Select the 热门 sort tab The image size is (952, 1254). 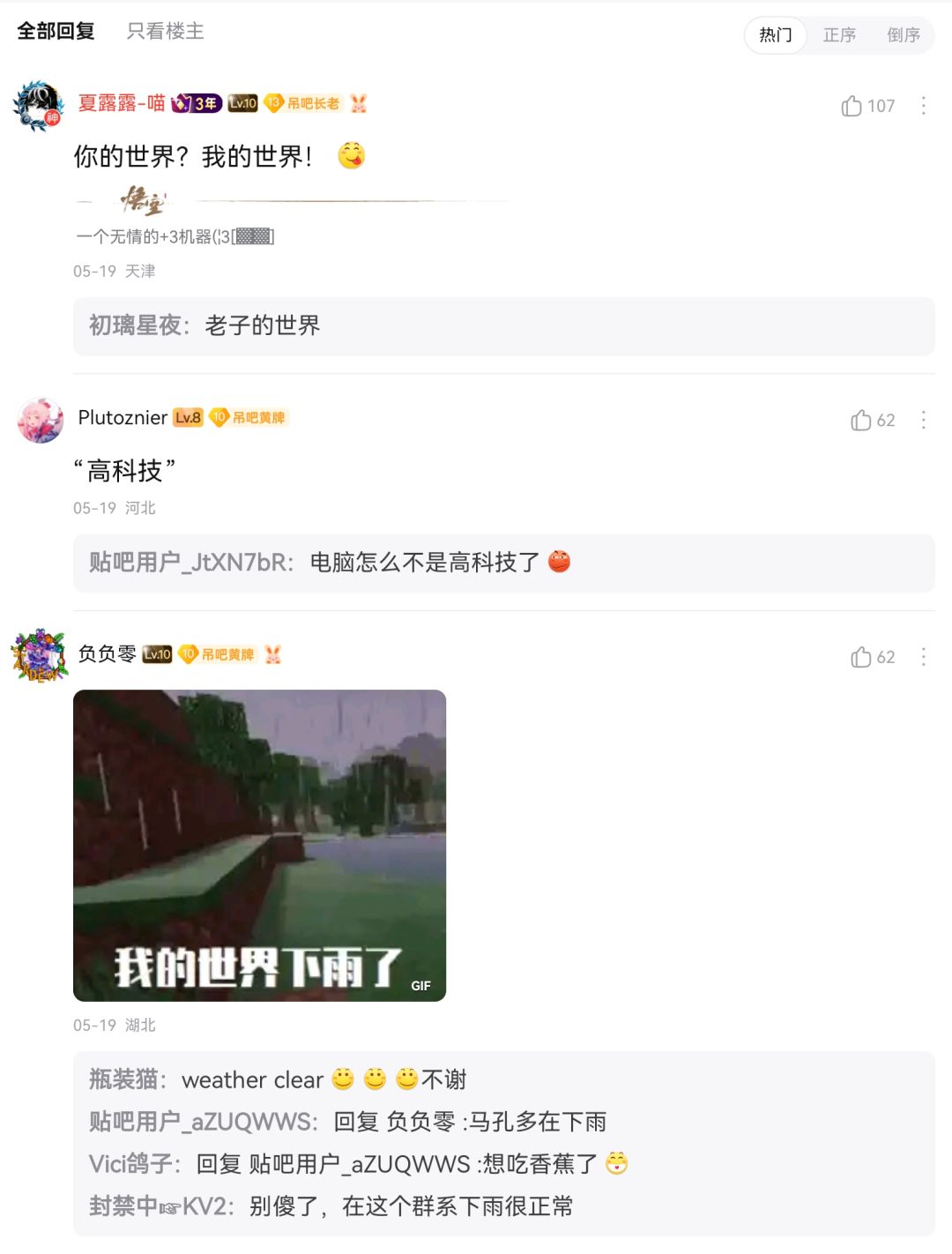pyautogui.click(x=774, y=36)
